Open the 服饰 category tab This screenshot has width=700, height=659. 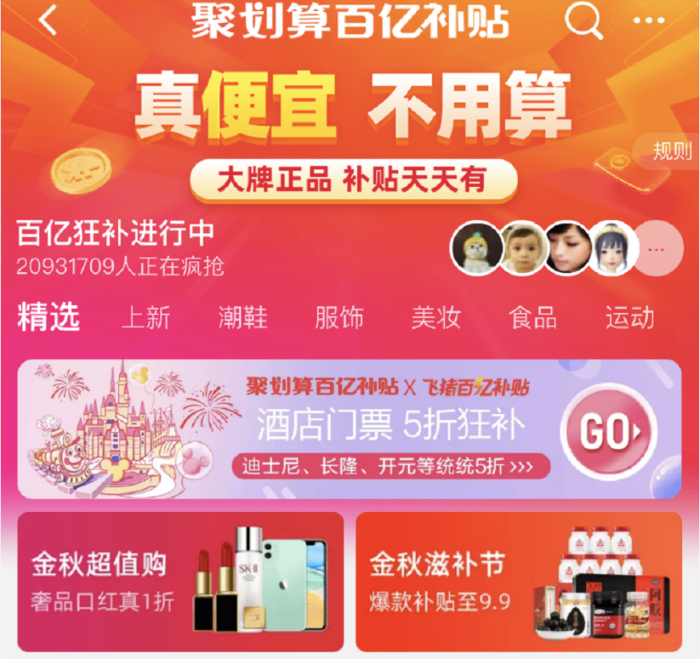pos(340,318)
